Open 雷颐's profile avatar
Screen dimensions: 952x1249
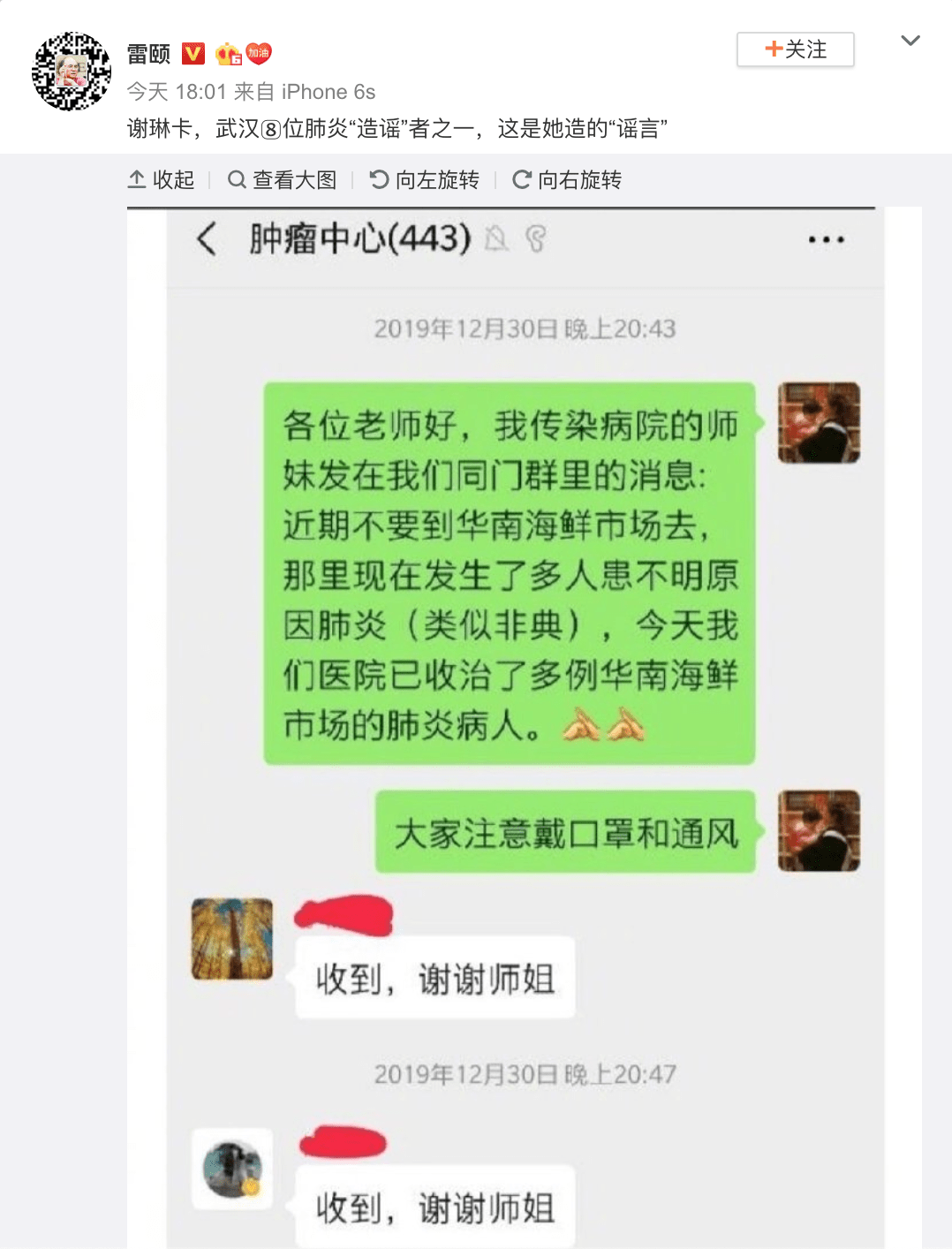[72, 72]
